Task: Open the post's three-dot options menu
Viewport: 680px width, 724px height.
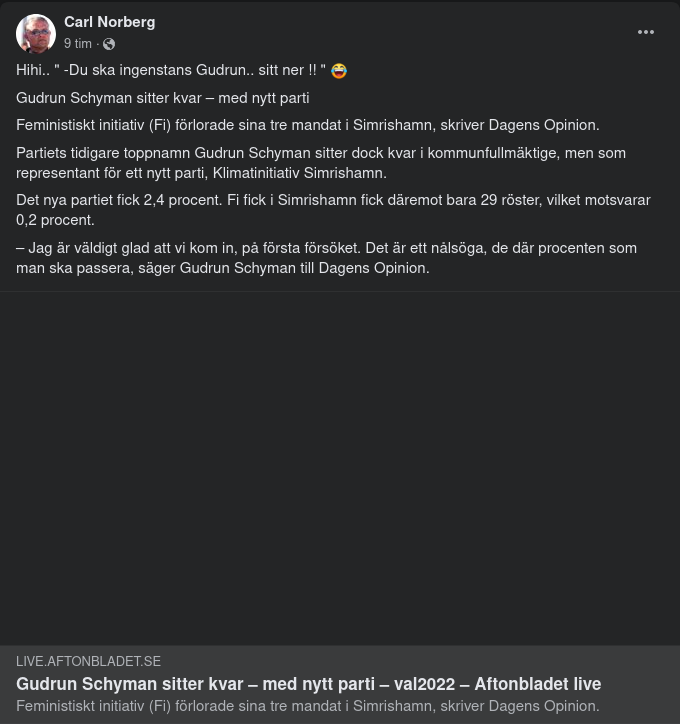Action: pos(646,32)
